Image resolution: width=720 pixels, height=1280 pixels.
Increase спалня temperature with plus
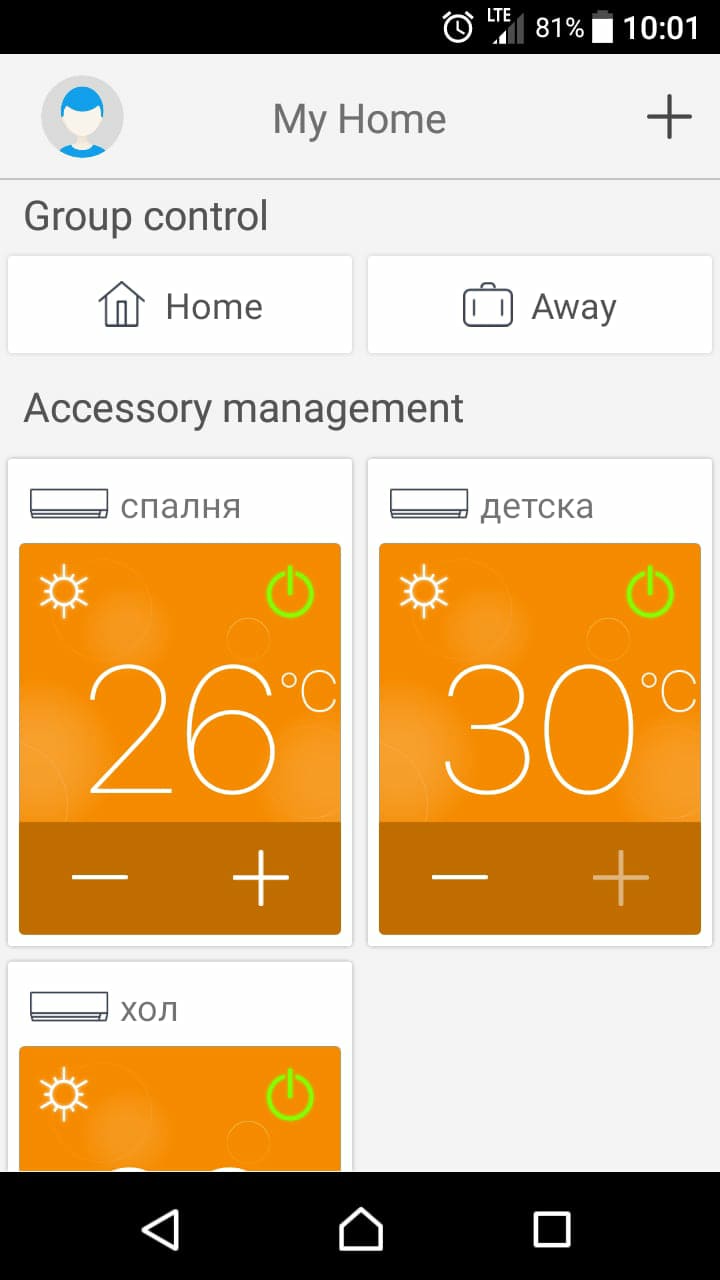click(261, 878)
